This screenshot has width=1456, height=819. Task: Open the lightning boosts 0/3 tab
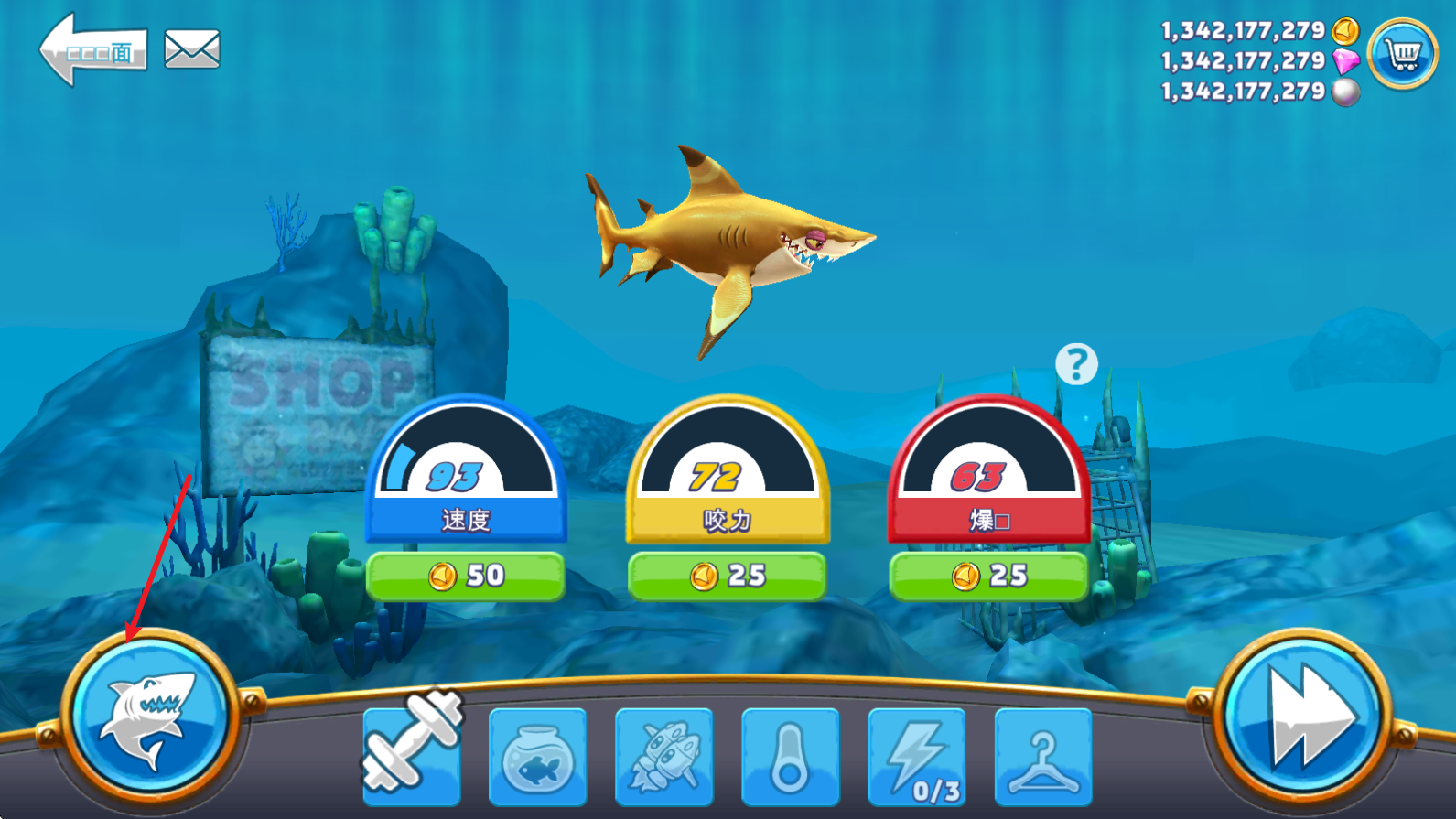pos(916,758)
